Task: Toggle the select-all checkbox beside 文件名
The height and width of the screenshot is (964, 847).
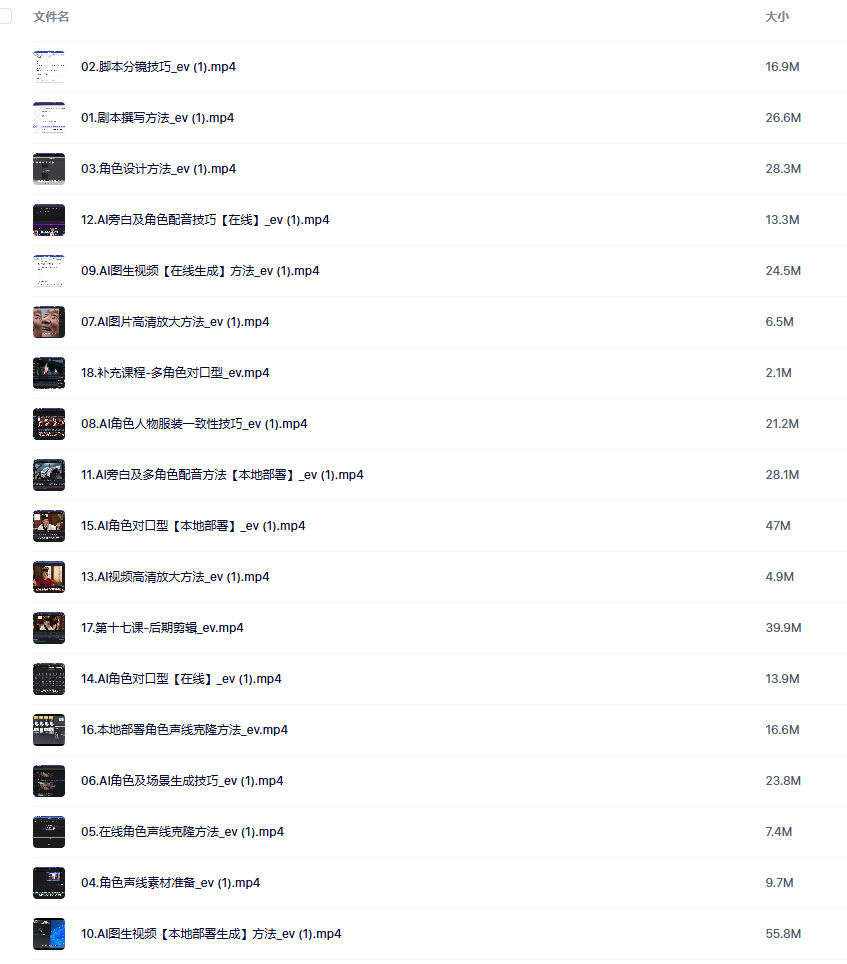Action: tap(6, 17)
